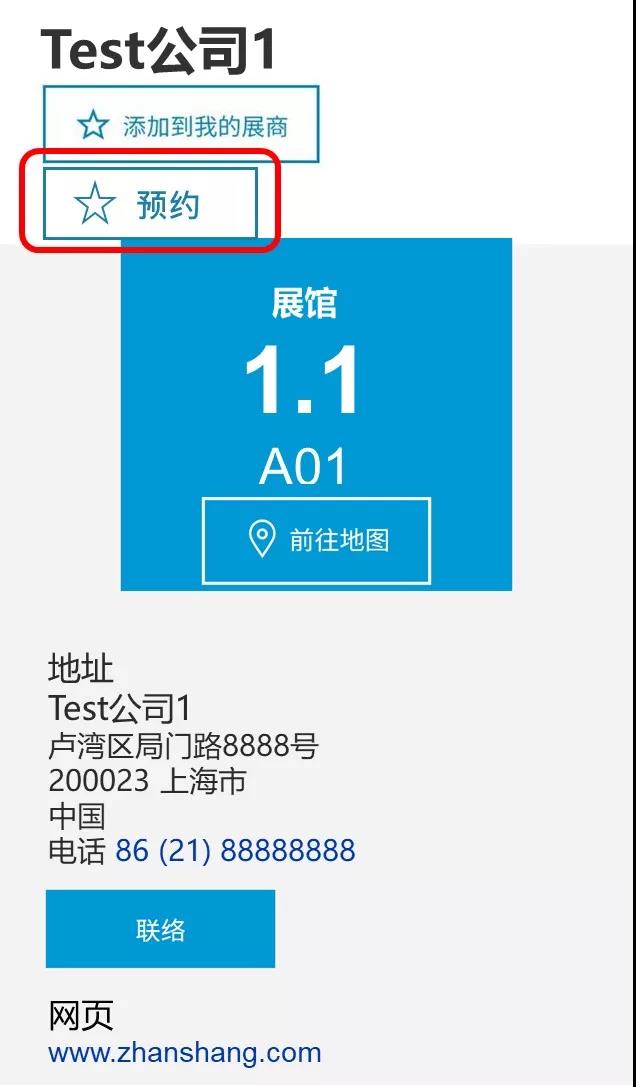
Task: Tap 添加到我的展商 button
Action: coord(181,125)
